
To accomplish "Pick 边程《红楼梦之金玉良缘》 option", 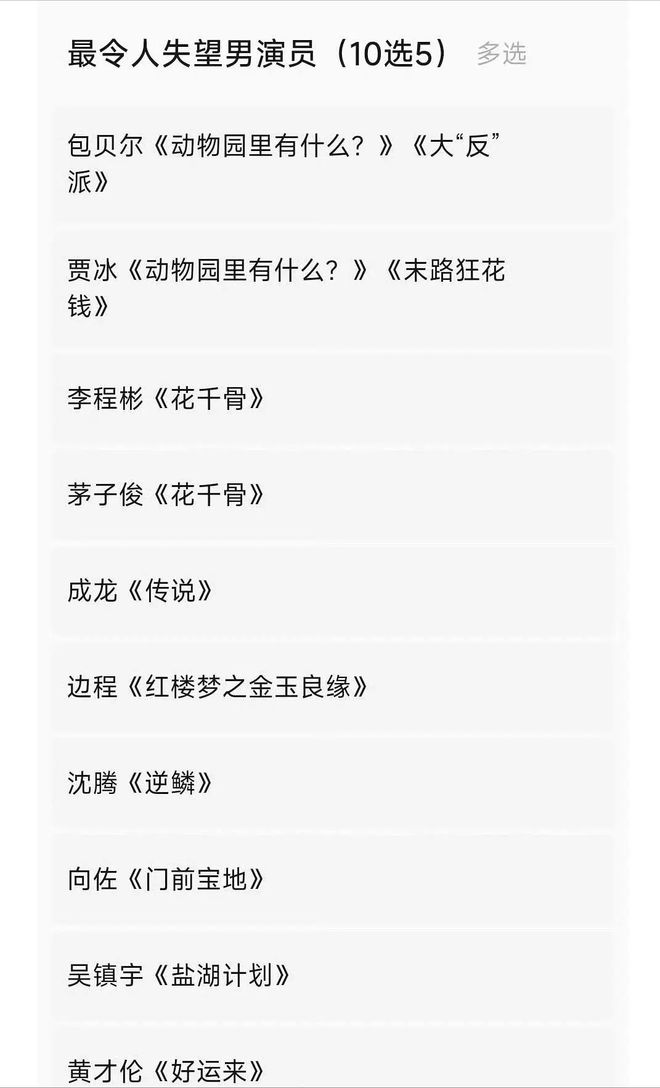I will click(x=333, y=687).
